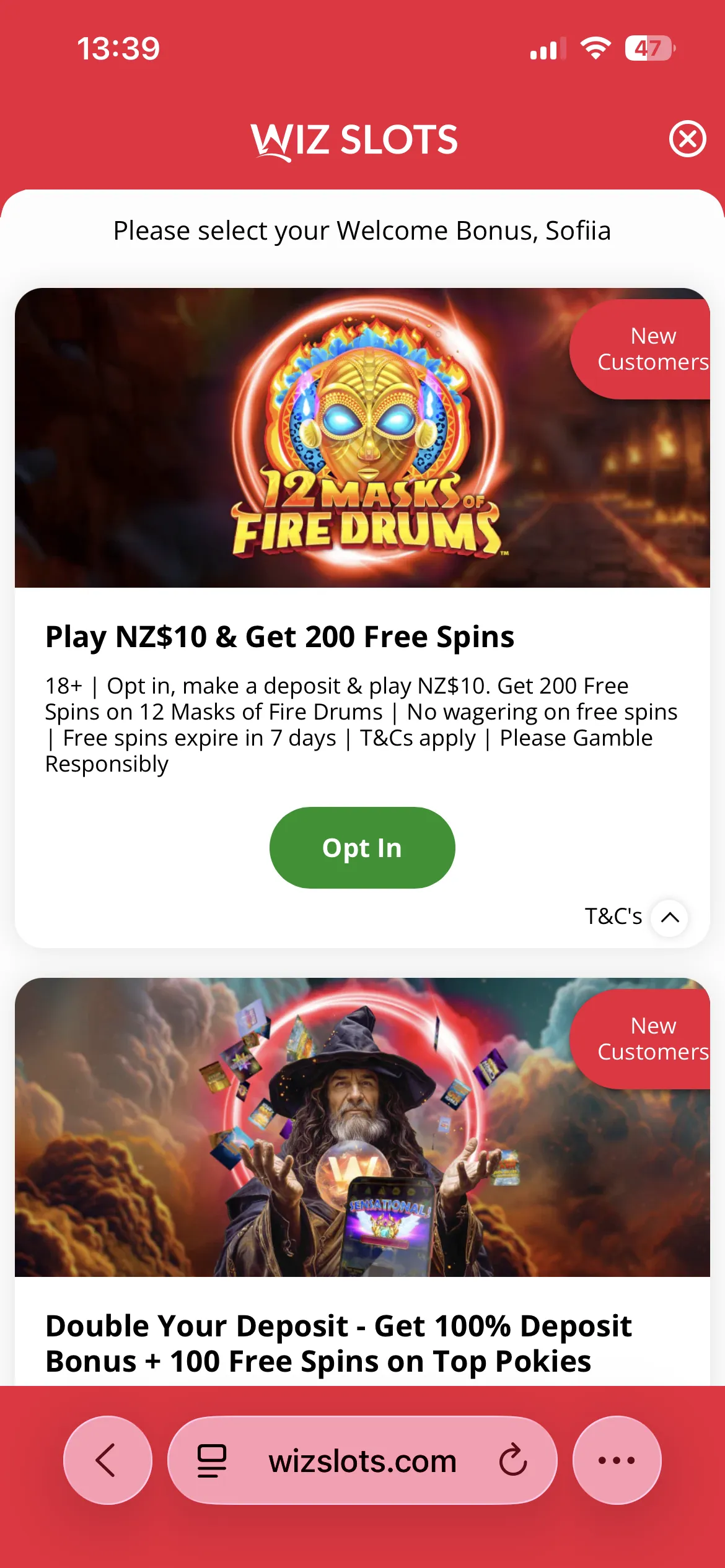
Task: Tap the wizslots.com address field
Action: pyautogui.click(x=362, y=1461)
